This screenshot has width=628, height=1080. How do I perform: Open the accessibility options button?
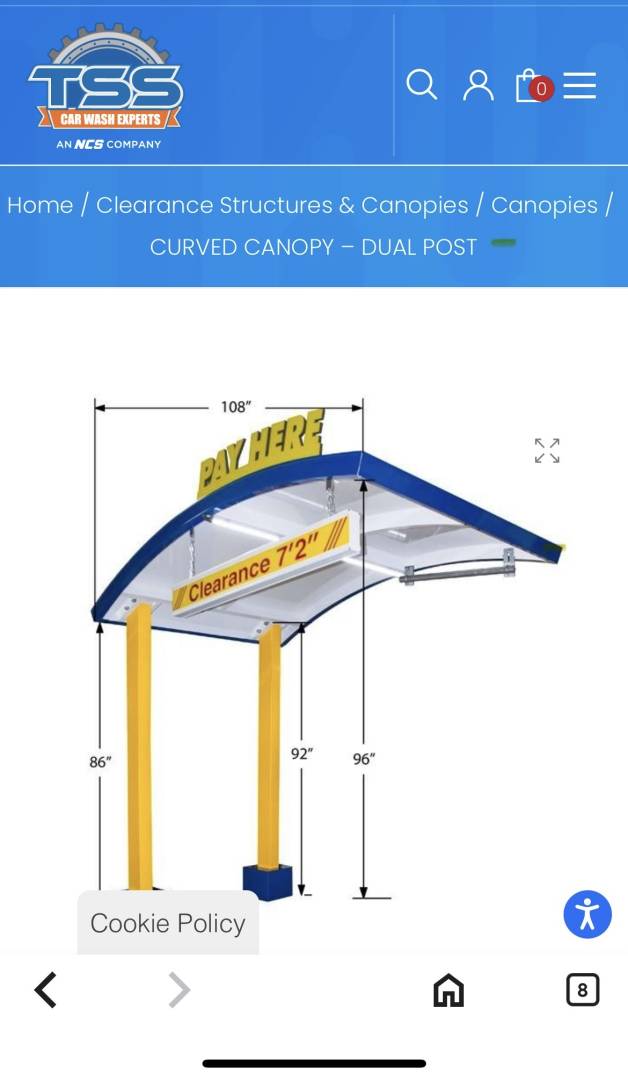click(587, 915)
